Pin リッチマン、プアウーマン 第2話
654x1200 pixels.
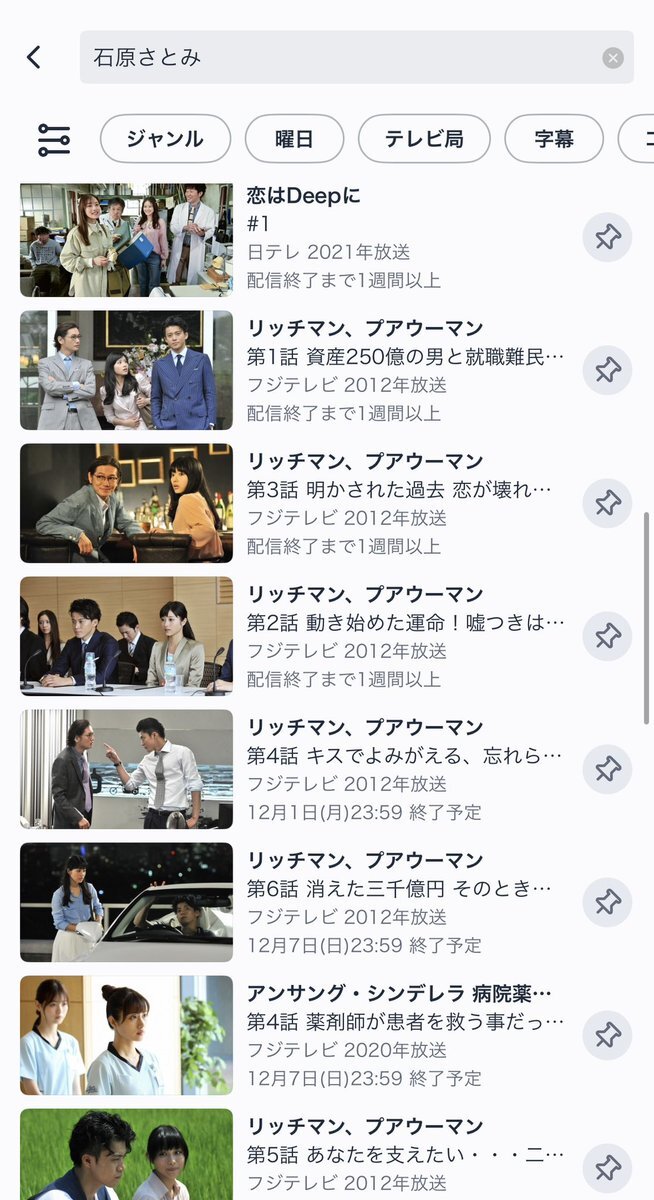click(x=607, y=636)
